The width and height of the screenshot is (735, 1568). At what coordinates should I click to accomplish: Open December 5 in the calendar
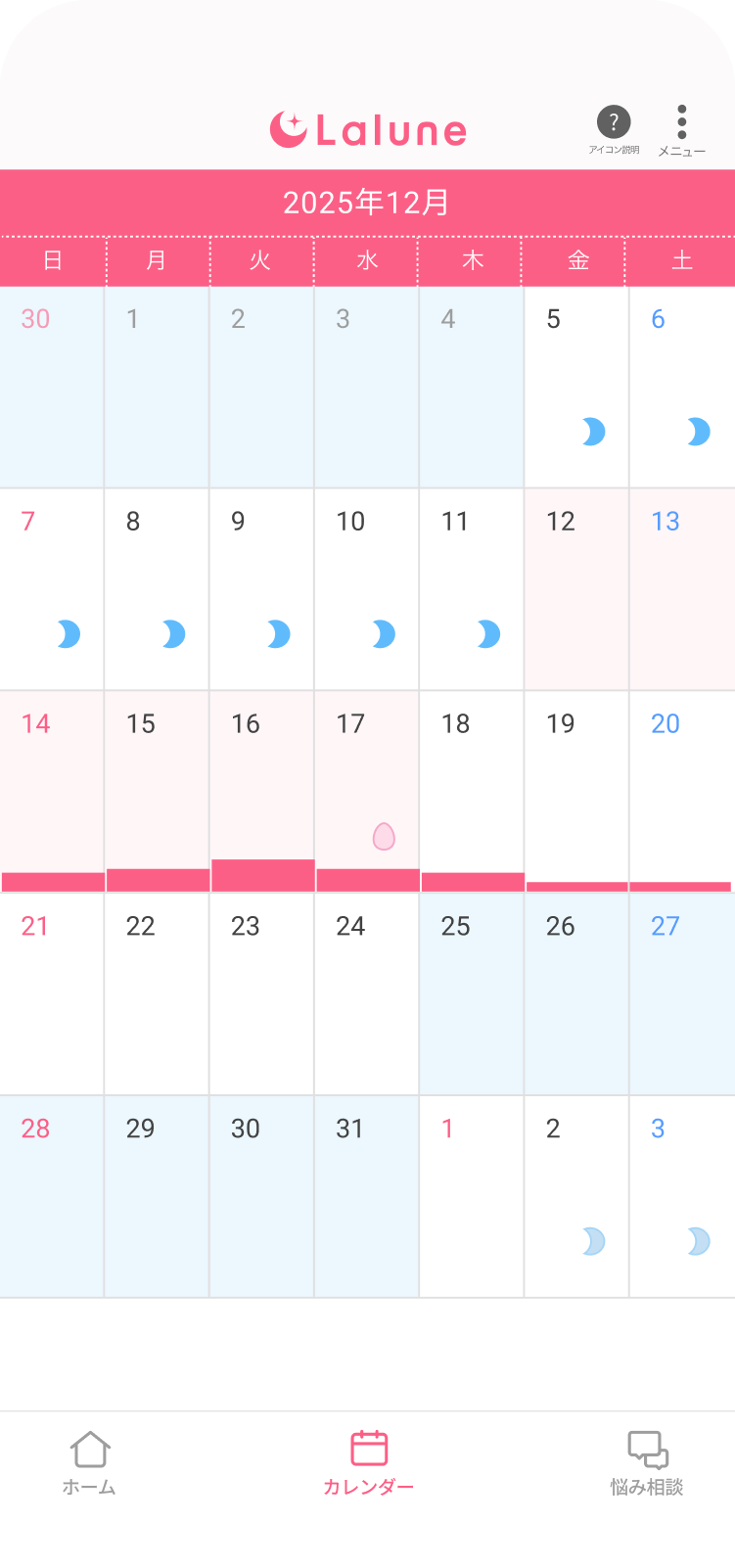576,387
